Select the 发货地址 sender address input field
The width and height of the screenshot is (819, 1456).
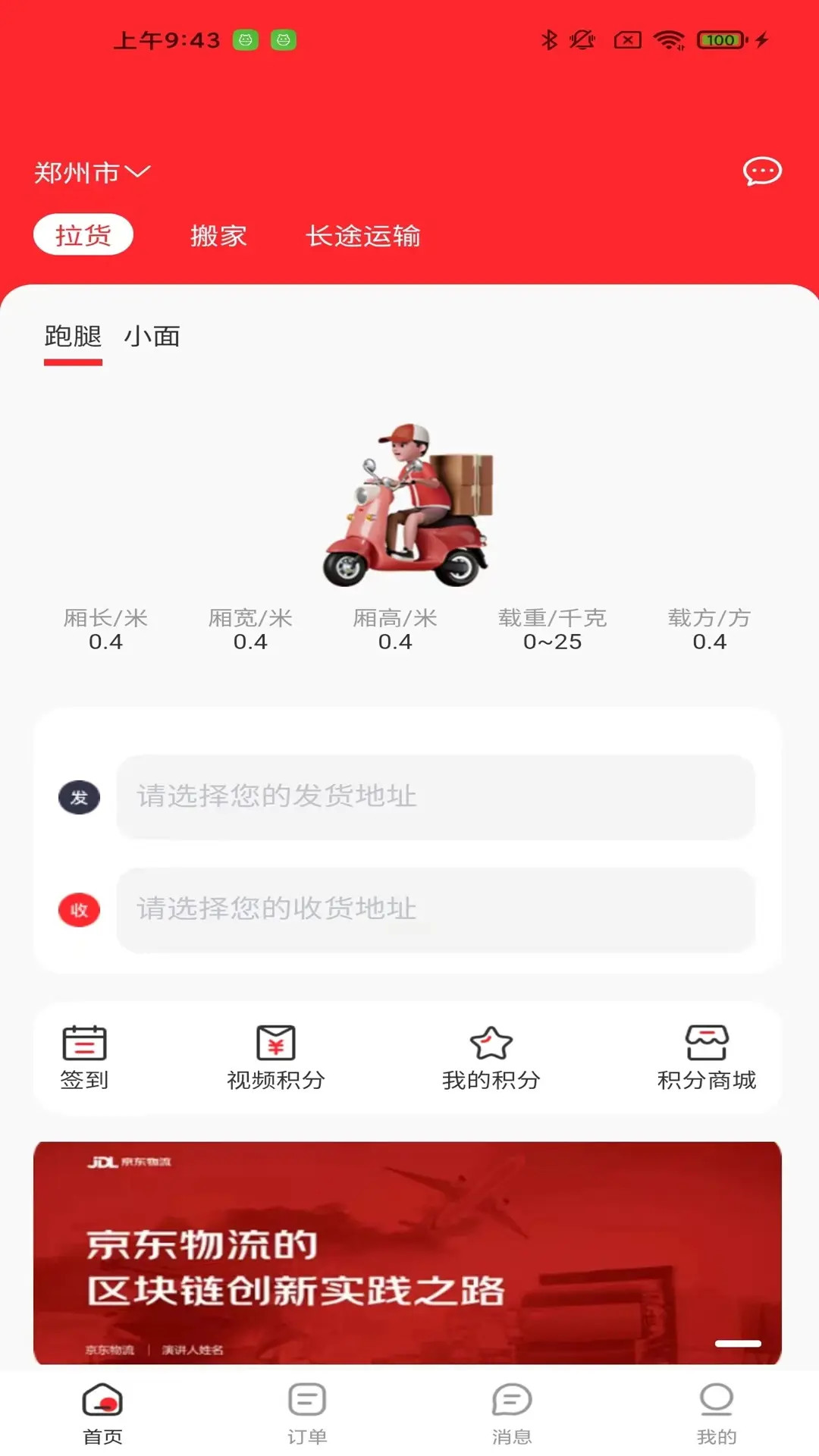click(435, 796)
